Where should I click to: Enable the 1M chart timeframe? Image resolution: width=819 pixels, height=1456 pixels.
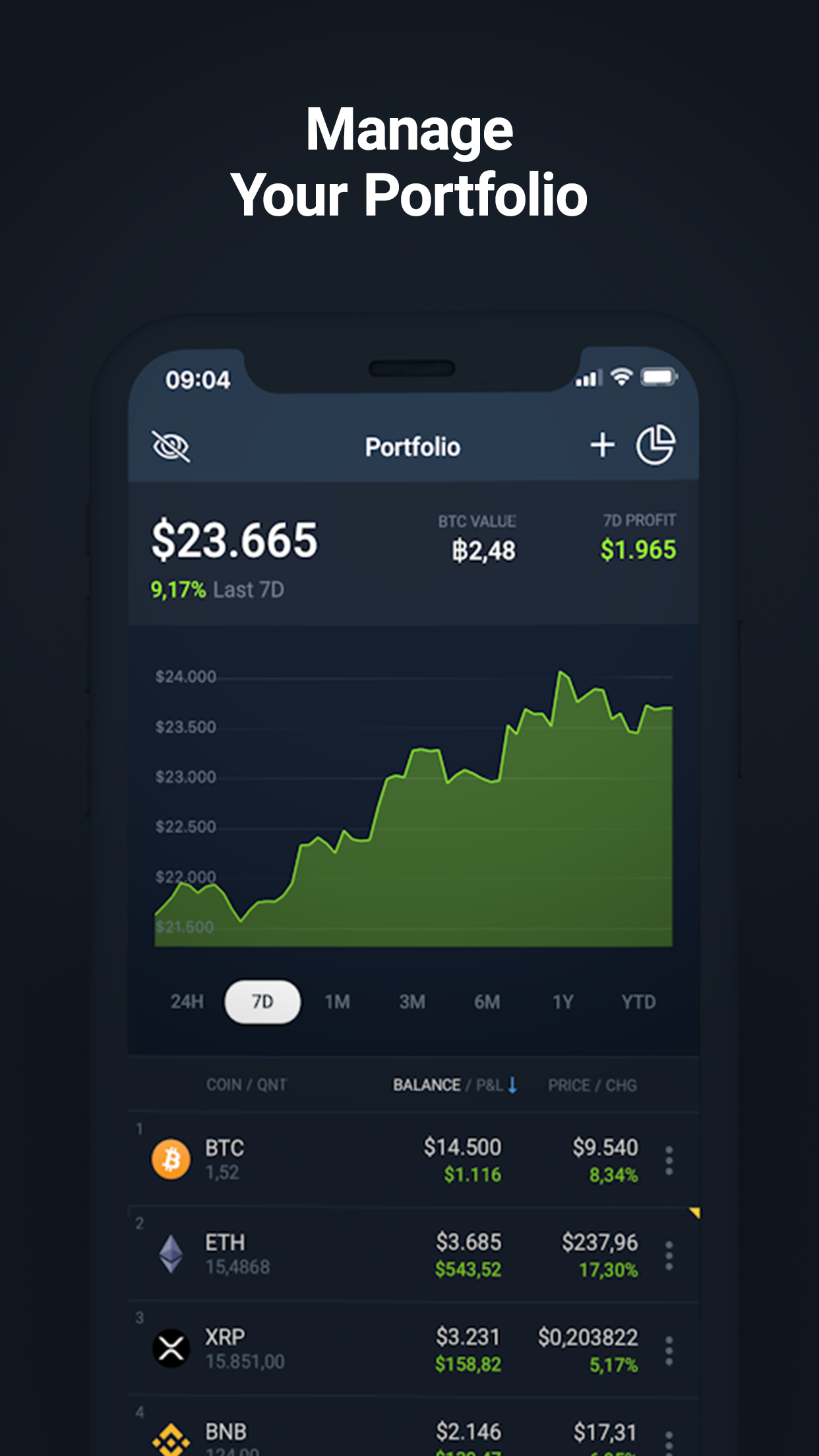pos(337,1001)
